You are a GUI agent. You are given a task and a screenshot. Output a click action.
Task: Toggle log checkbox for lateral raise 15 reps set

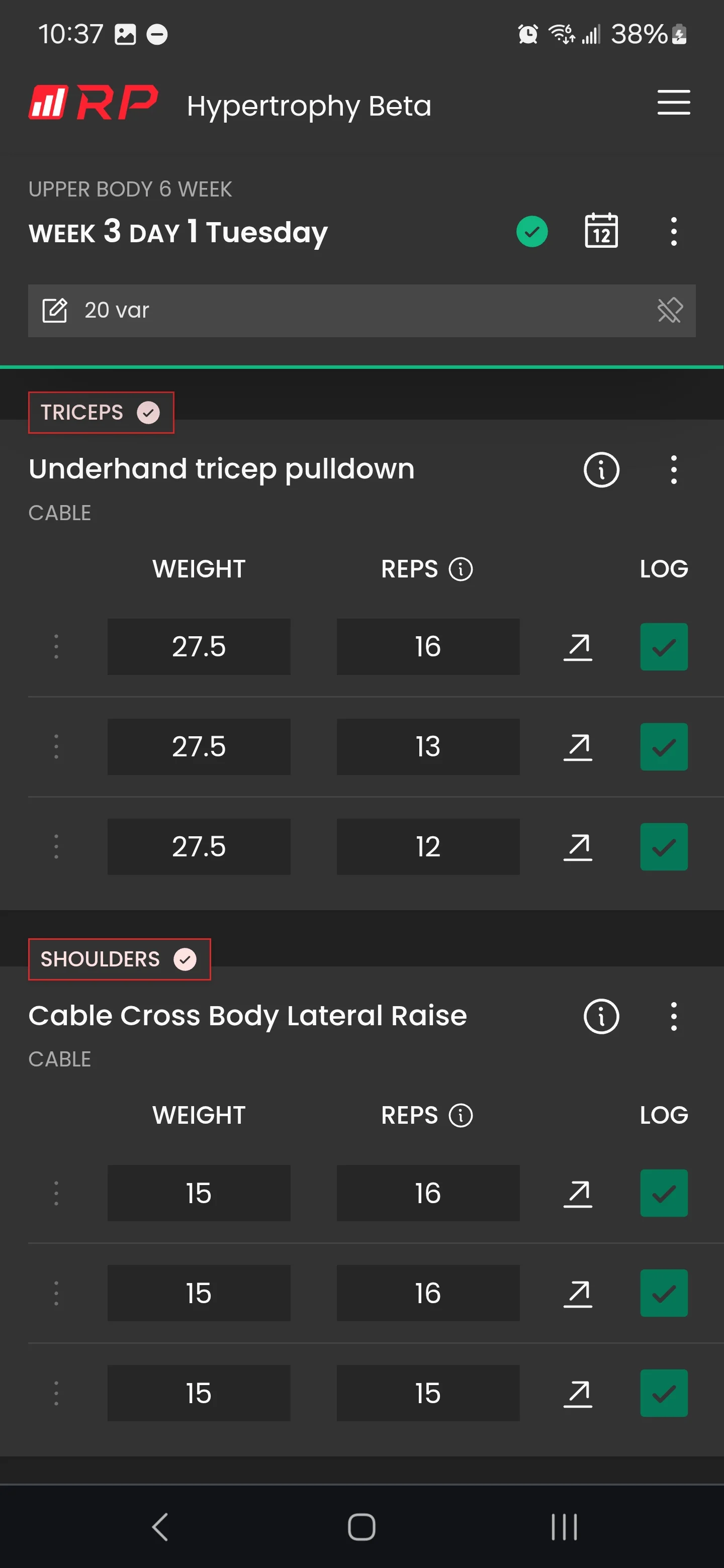[664, 1393]
